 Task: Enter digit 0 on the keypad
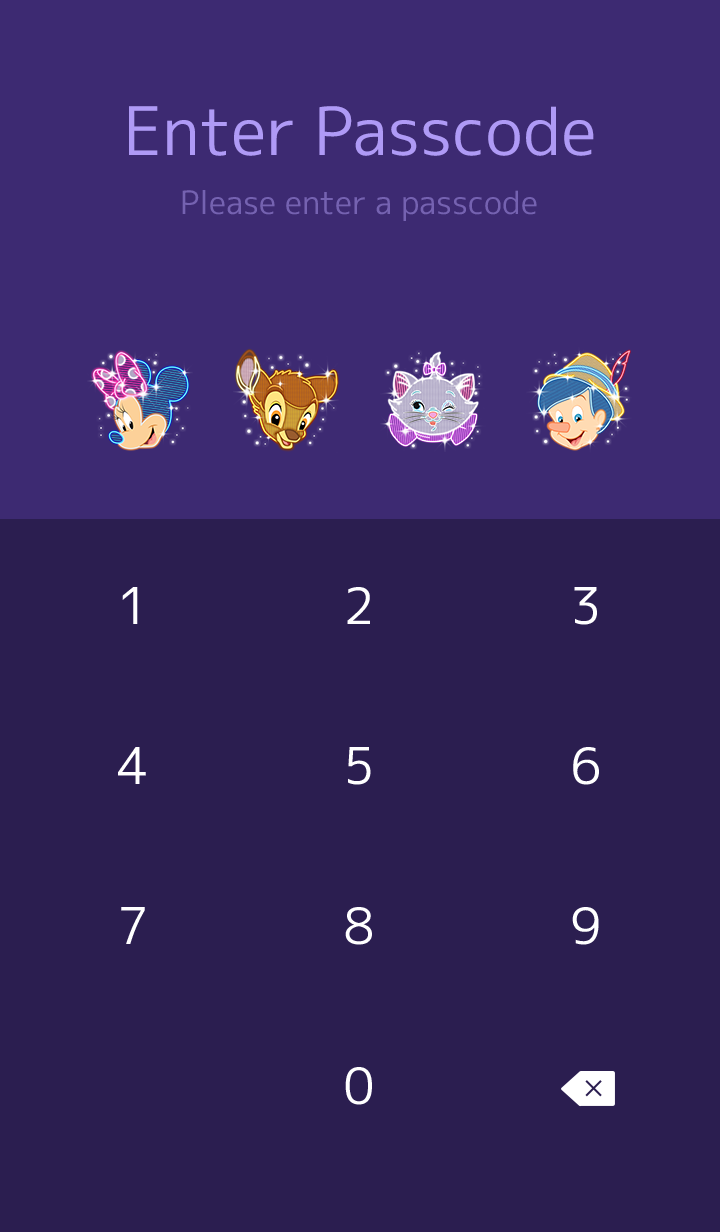coord(359,1086)
